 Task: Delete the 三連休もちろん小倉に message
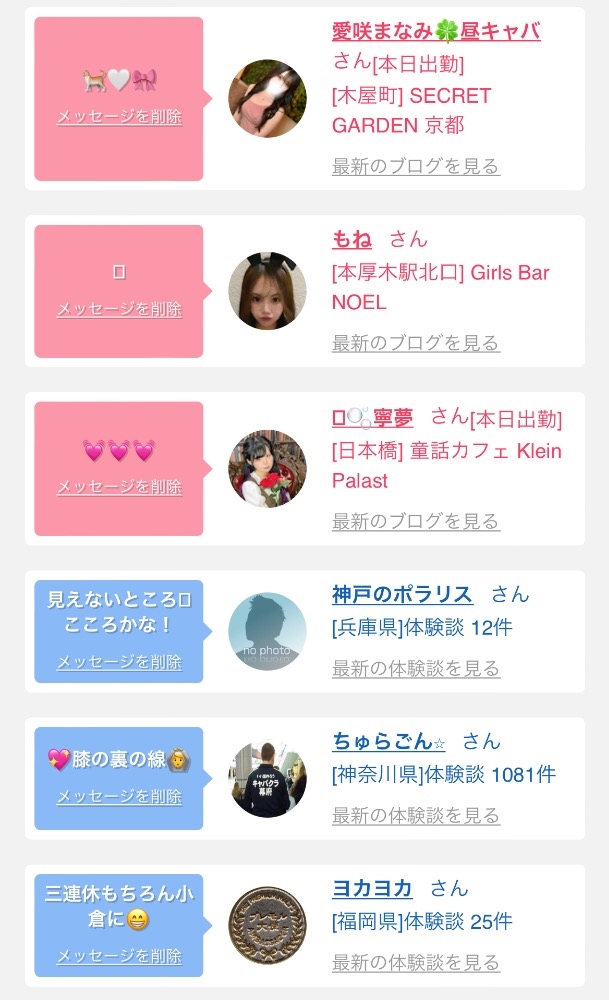(119, 956)
